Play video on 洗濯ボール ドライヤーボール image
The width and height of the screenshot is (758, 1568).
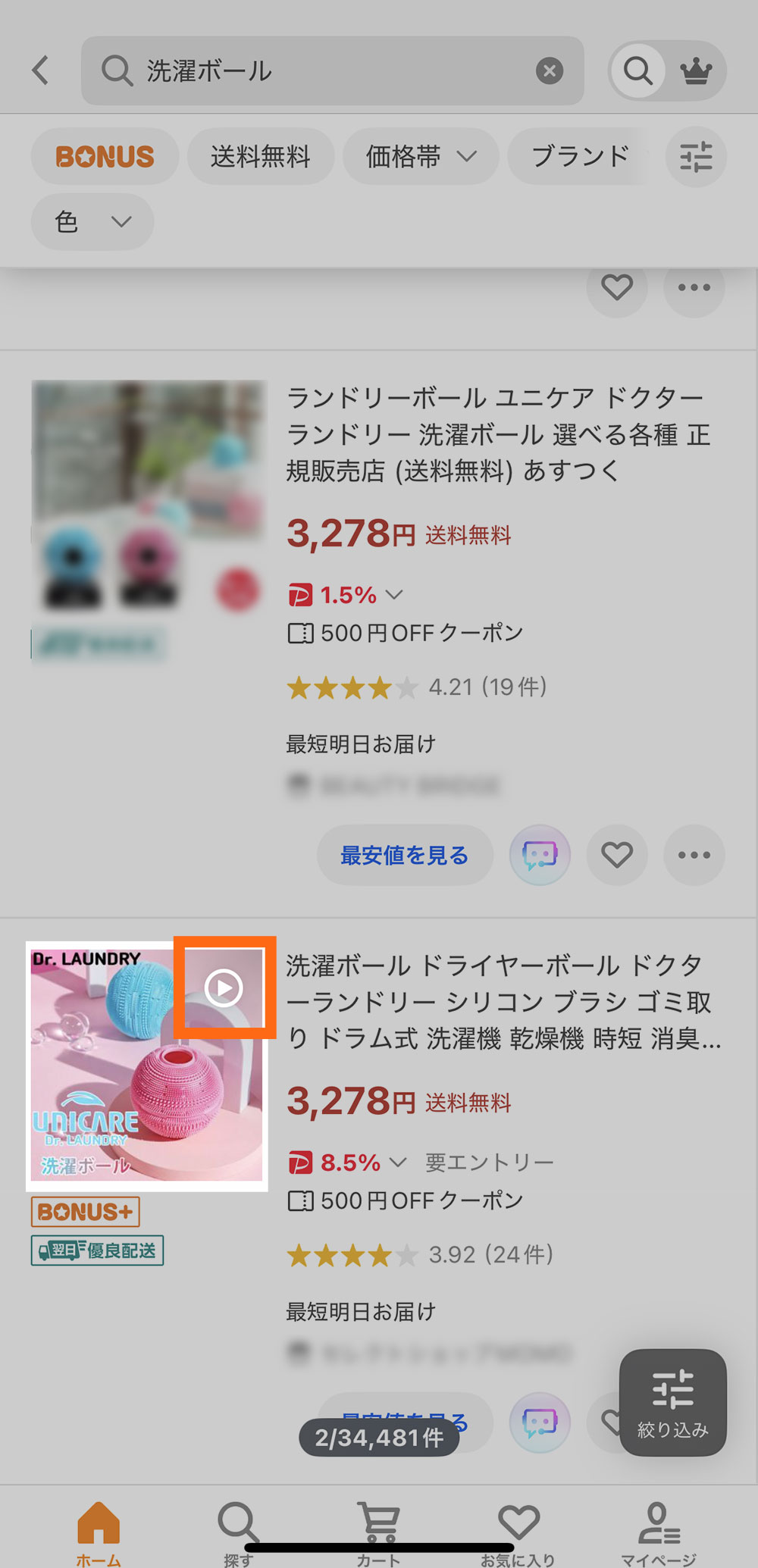224,987
